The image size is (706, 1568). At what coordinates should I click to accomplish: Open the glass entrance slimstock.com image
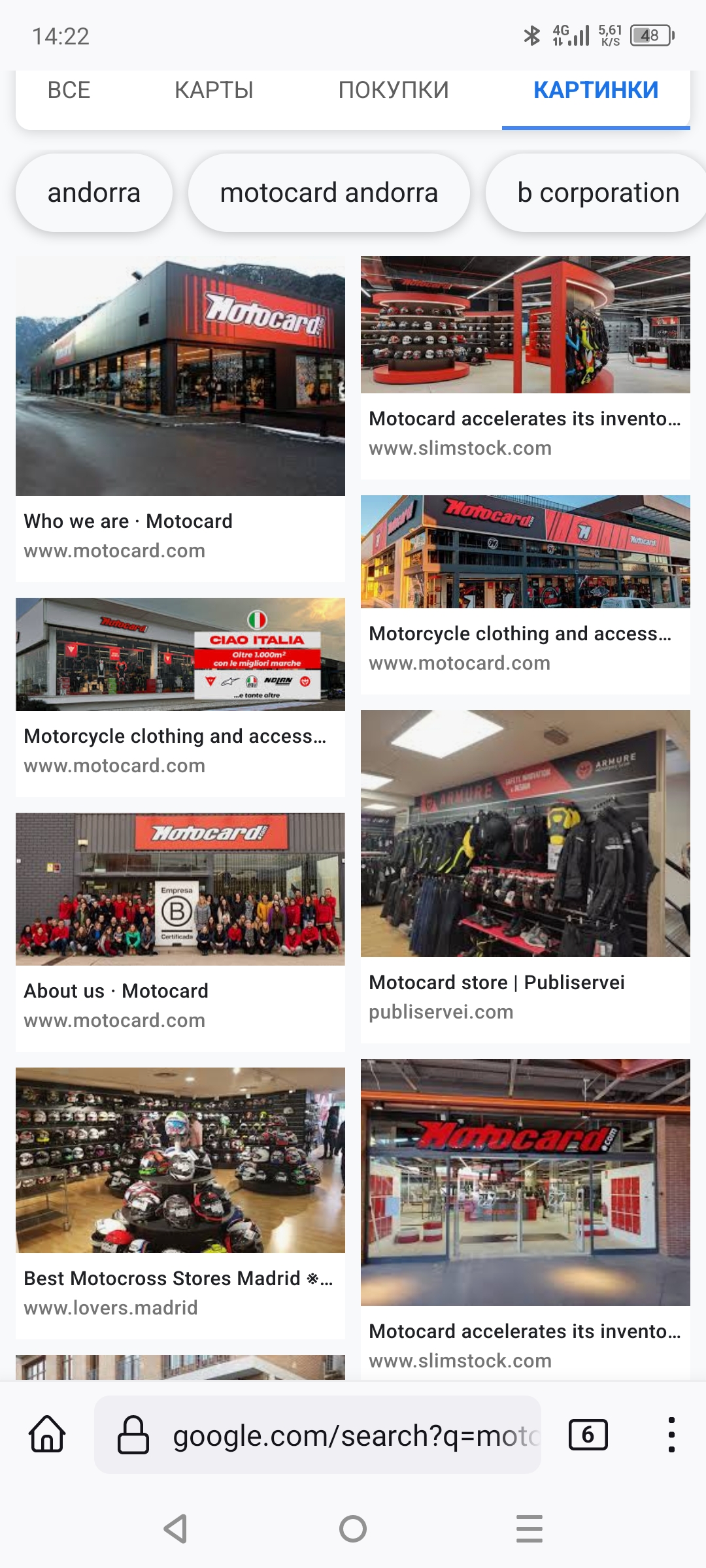point(525,1182)
